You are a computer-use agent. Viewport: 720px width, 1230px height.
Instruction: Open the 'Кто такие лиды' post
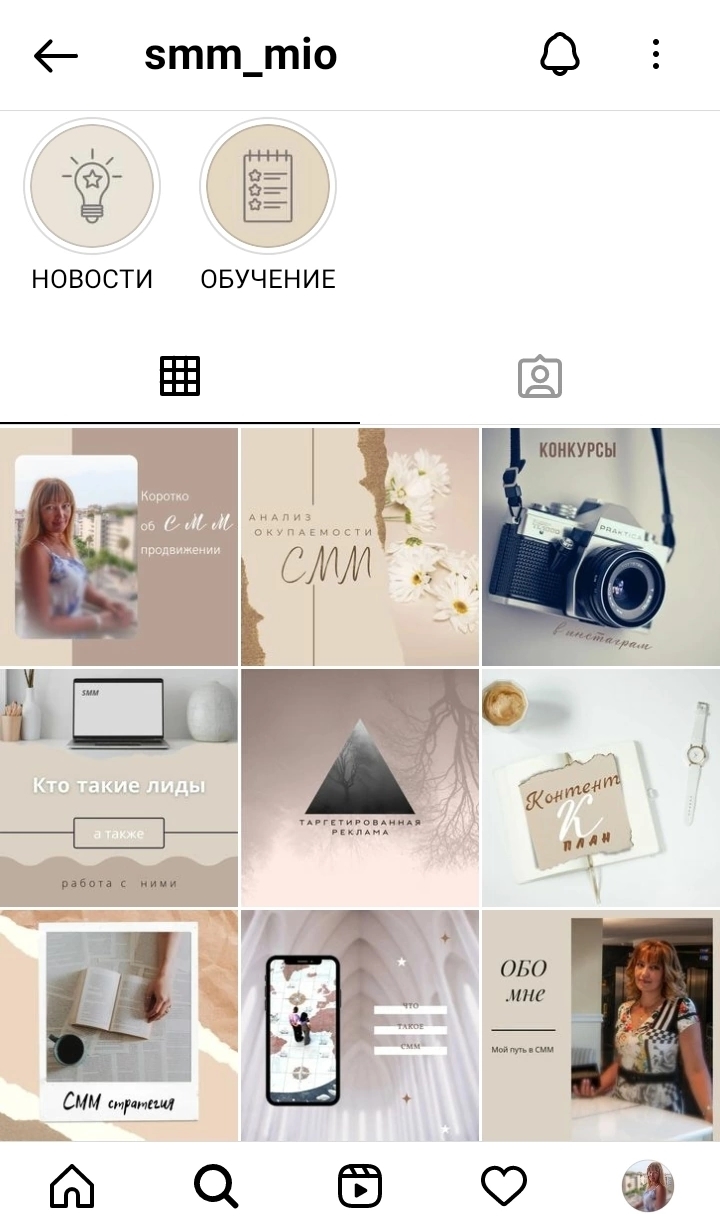(x=119, y=788)
